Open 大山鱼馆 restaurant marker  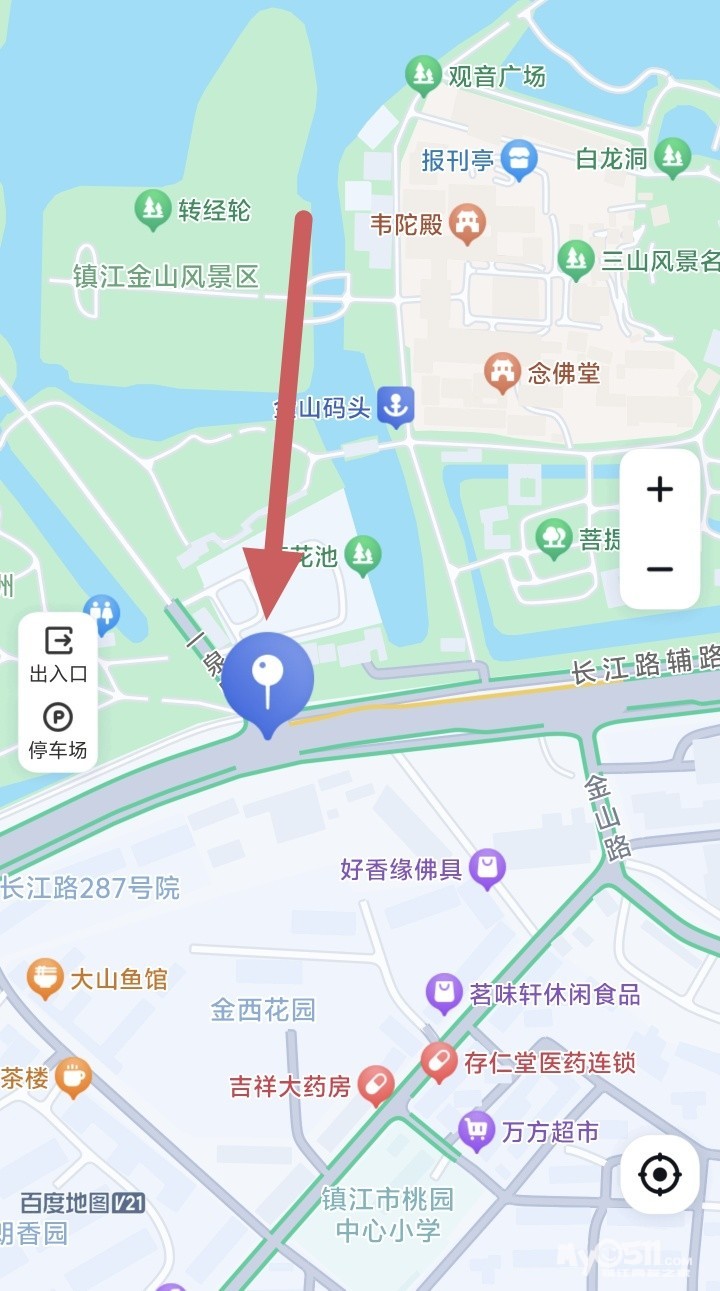coord(45,978)
